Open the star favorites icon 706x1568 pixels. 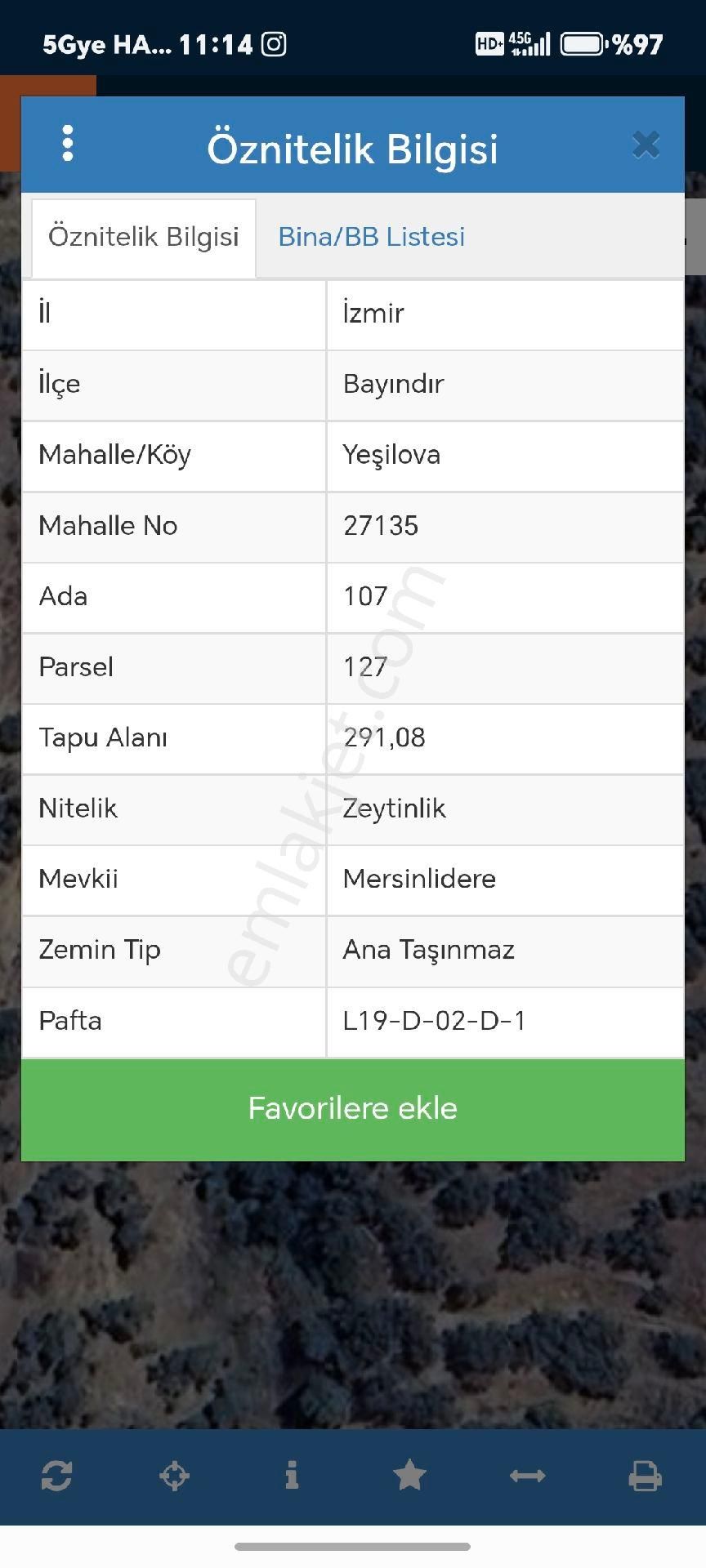tap(409, 1476)
